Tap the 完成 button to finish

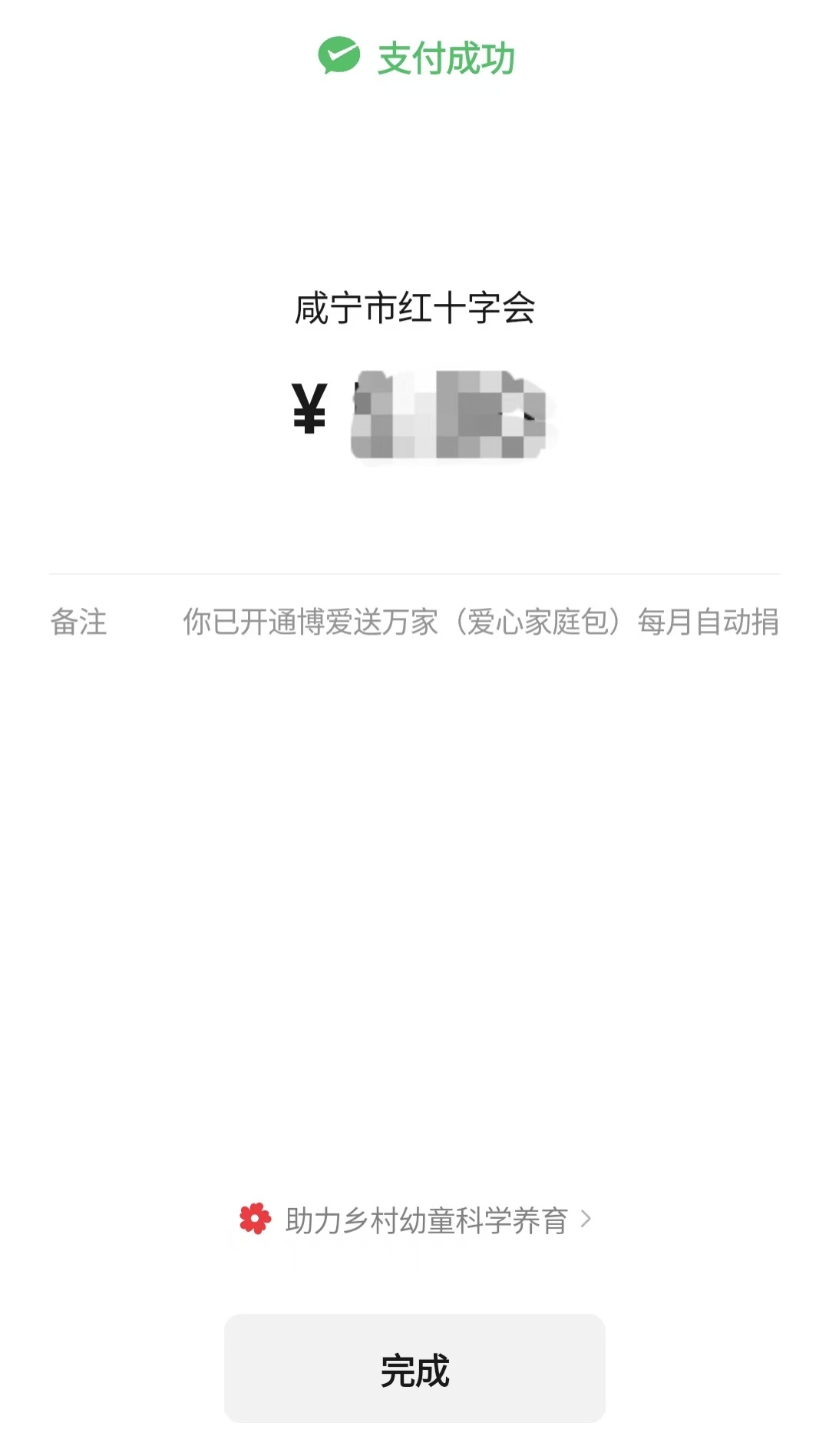tap(414, 1369)
